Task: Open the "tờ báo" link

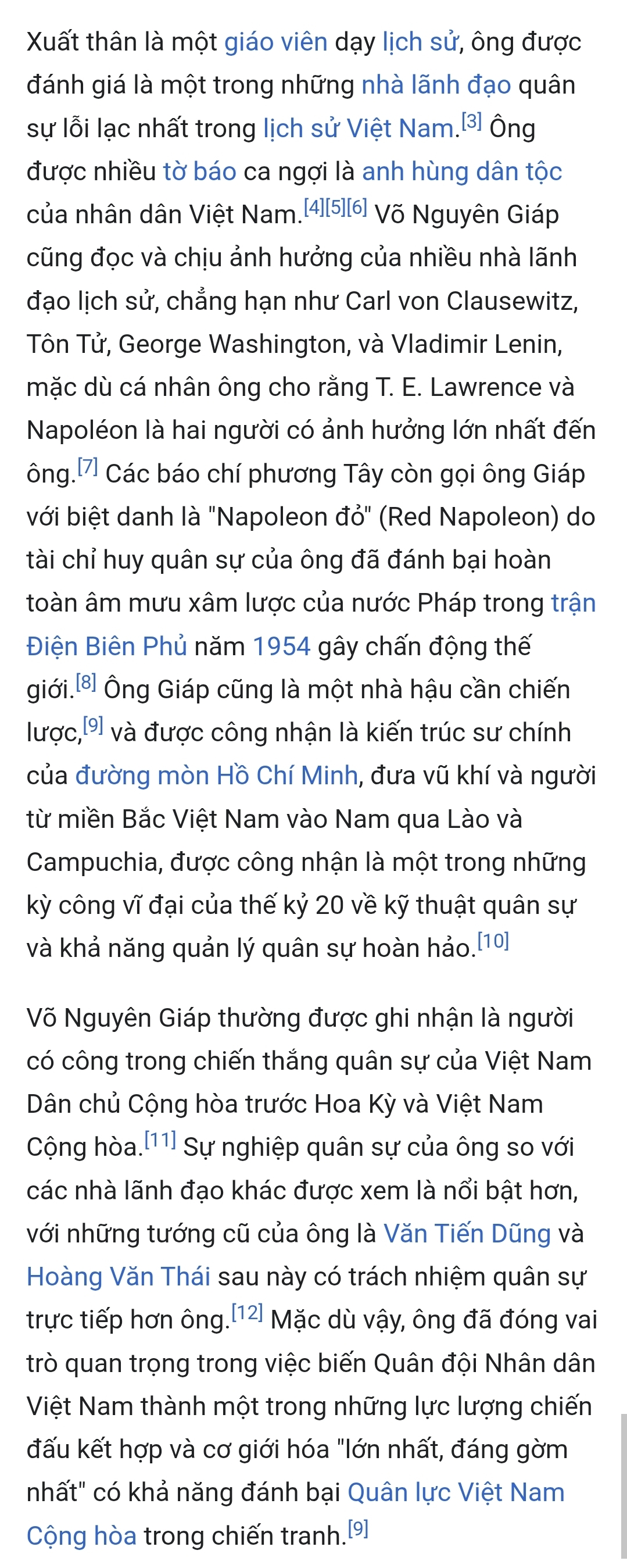Action: pos(199,172)
